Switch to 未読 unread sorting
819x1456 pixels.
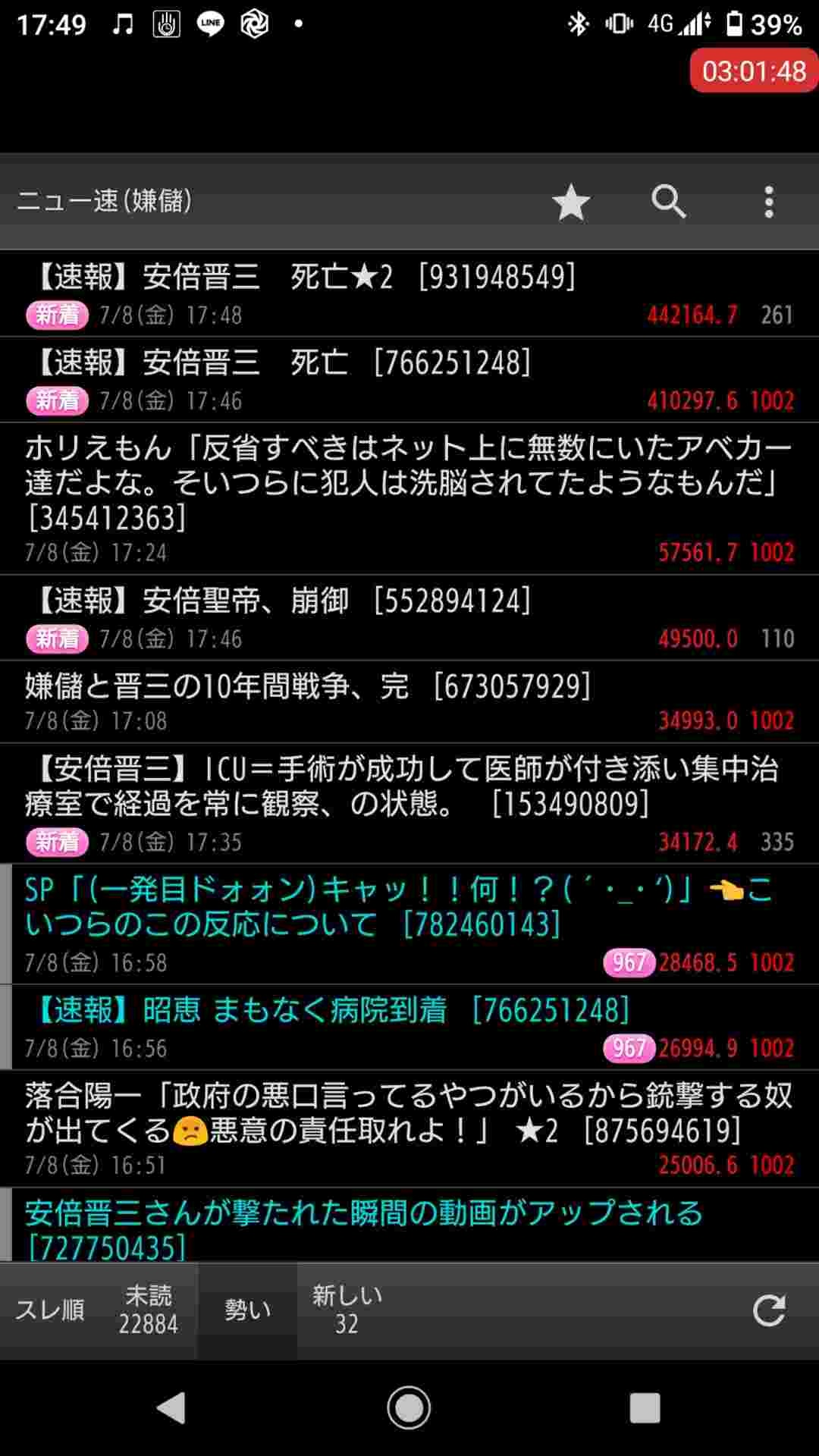click(x=148, y=1310)
